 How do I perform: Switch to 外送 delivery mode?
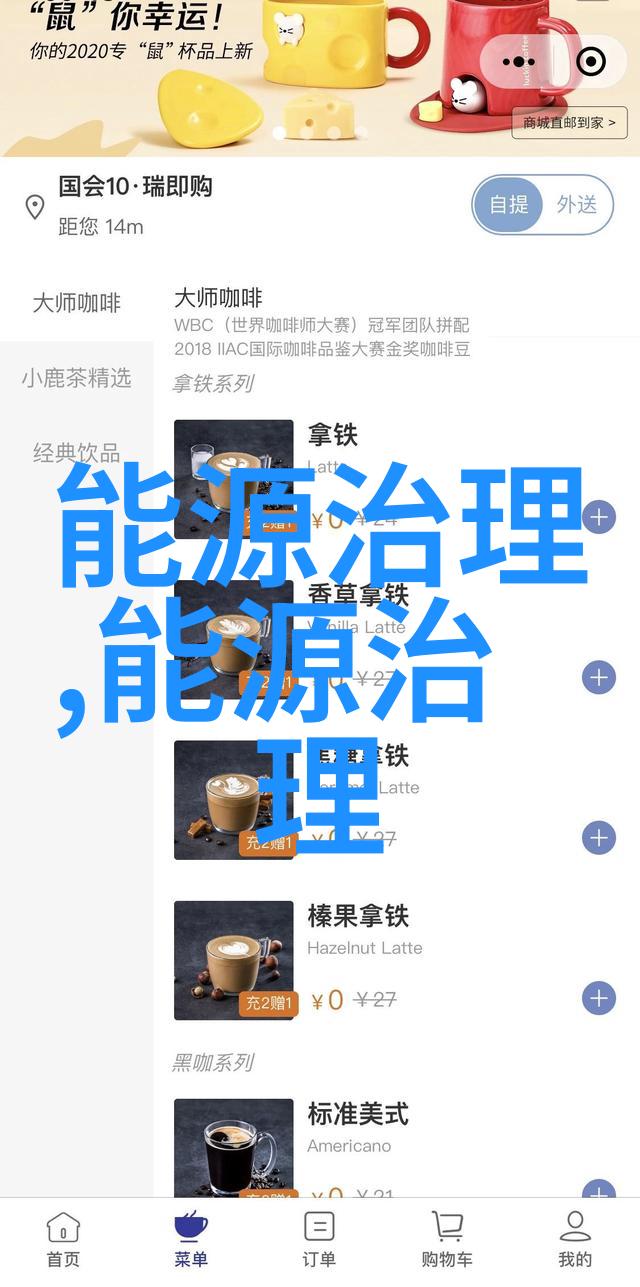click(x=577, y=205)
